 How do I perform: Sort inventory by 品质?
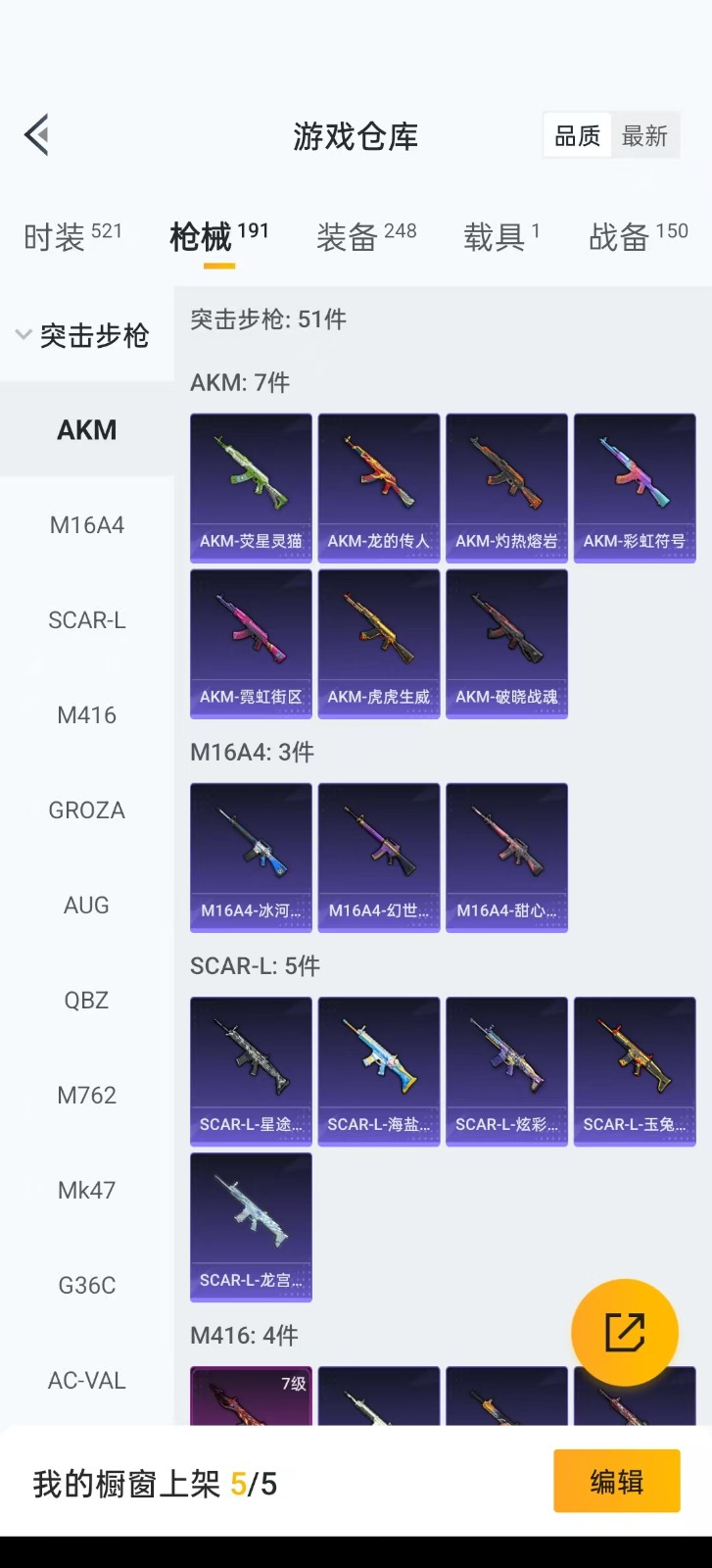pyautogui.click(x=578, y=136)
